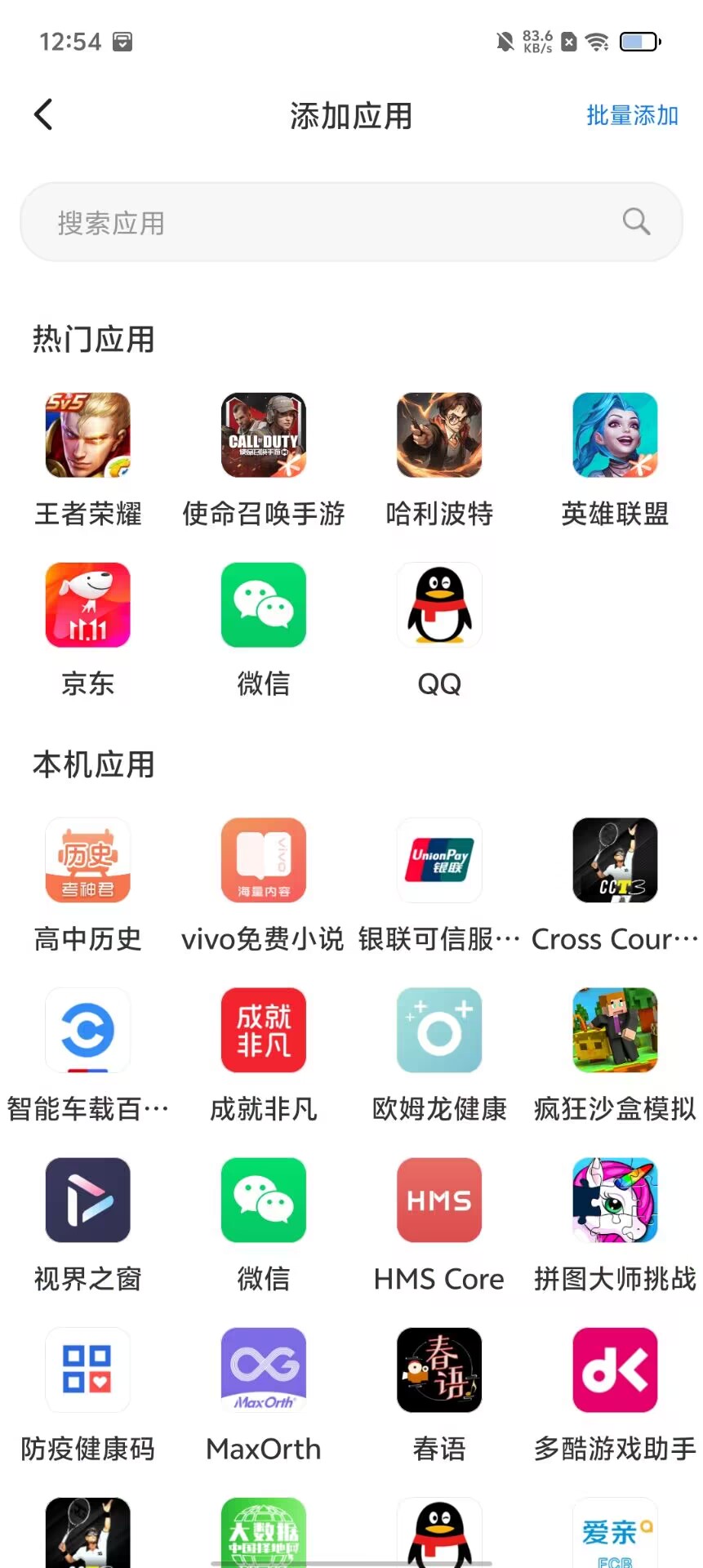The image size is (703, 1568).
Task: Go back using the top-left arrow
Action: tap(44, 115)
